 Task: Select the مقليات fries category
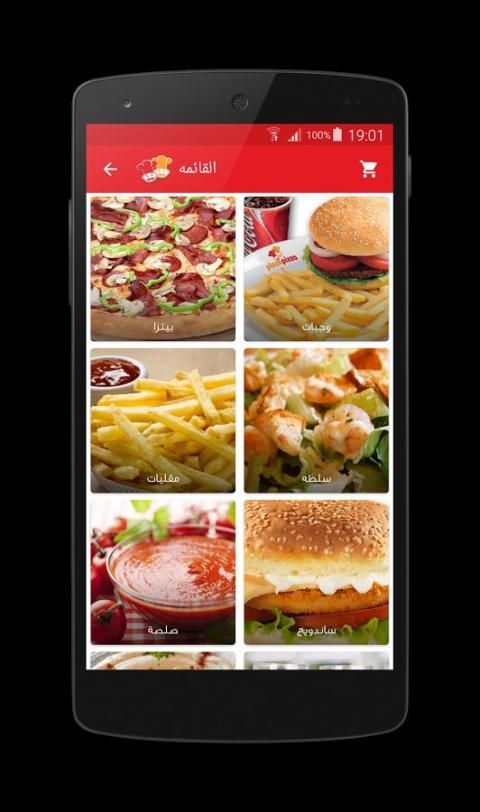[163, 420]
